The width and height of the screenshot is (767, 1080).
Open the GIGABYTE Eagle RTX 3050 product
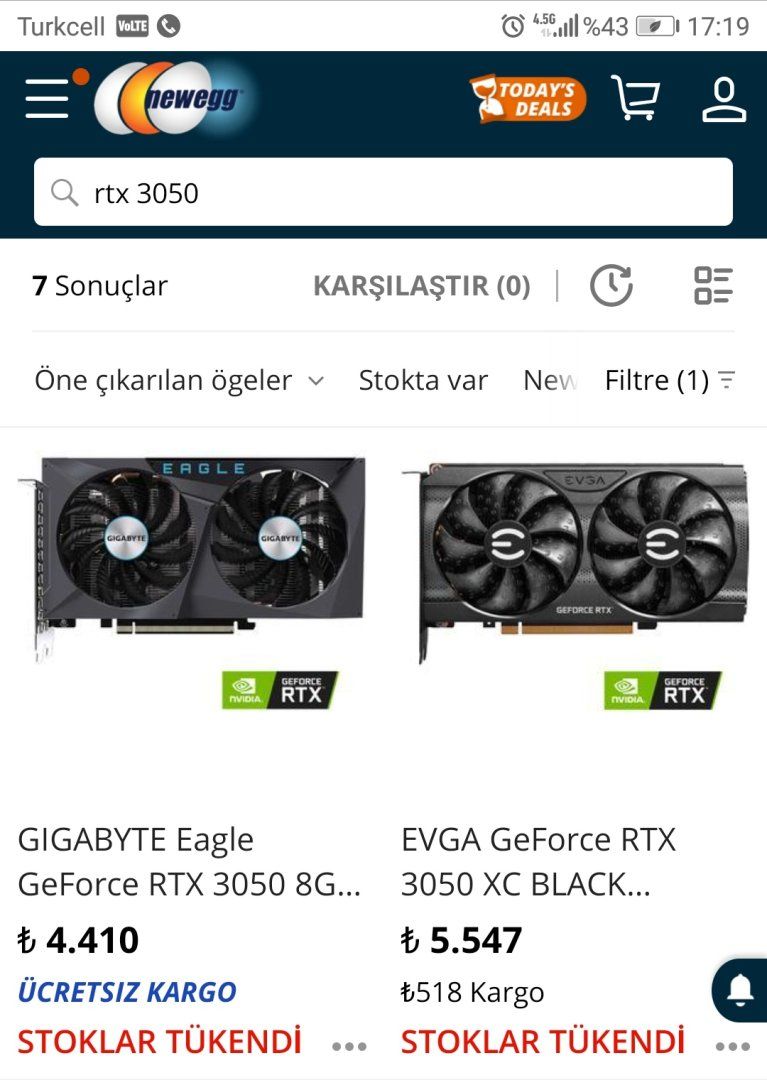(x=190, y=861)
